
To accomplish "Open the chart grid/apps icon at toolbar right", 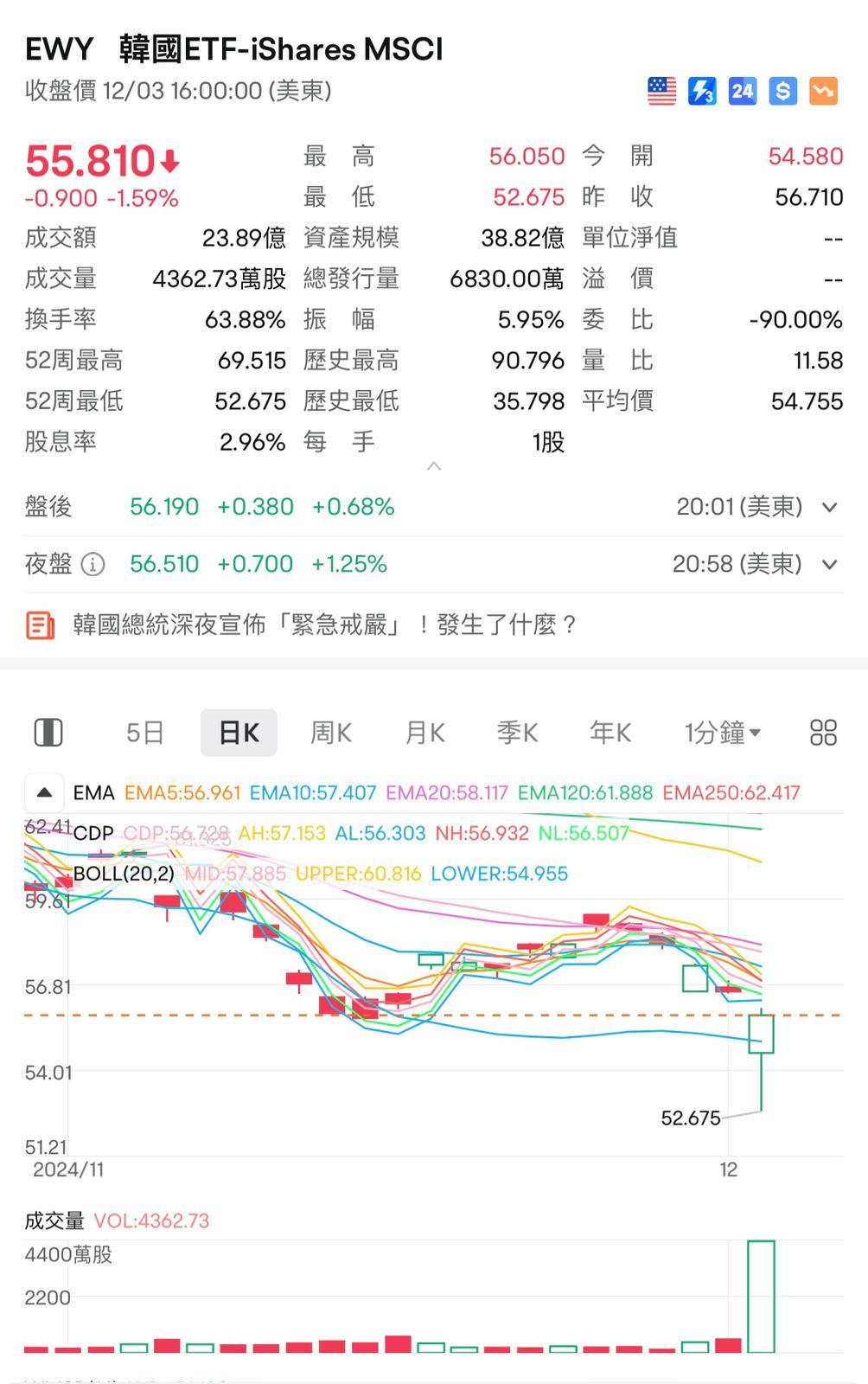I will click(823, 732).
